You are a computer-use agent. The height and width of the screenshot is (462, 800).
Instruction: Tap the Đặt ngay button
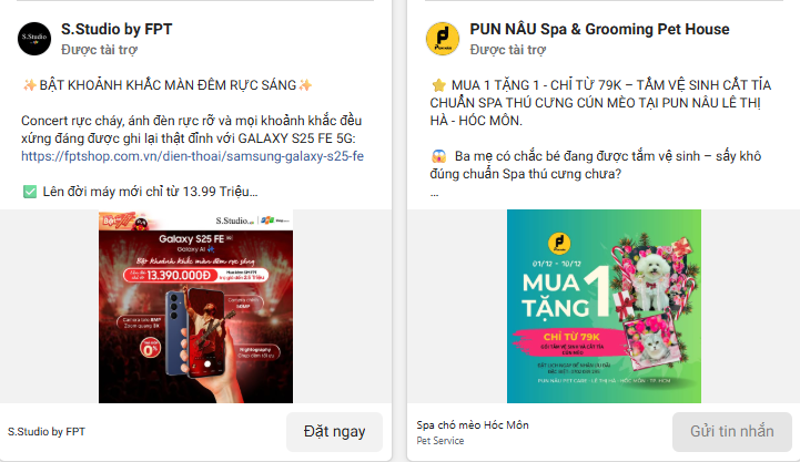coord(334,431)
